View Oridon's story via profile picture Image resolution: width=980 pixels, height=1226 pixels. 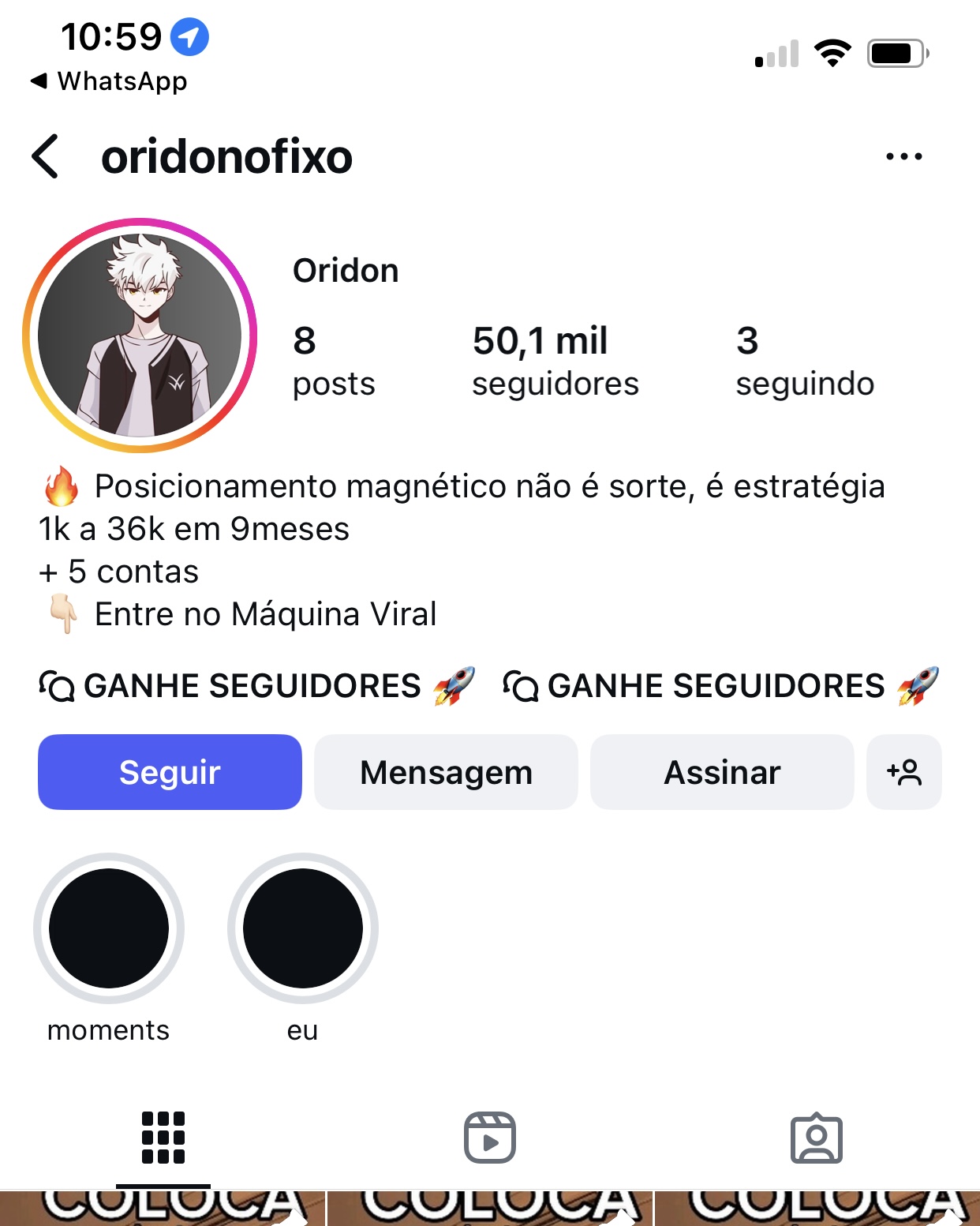point(140,336)
